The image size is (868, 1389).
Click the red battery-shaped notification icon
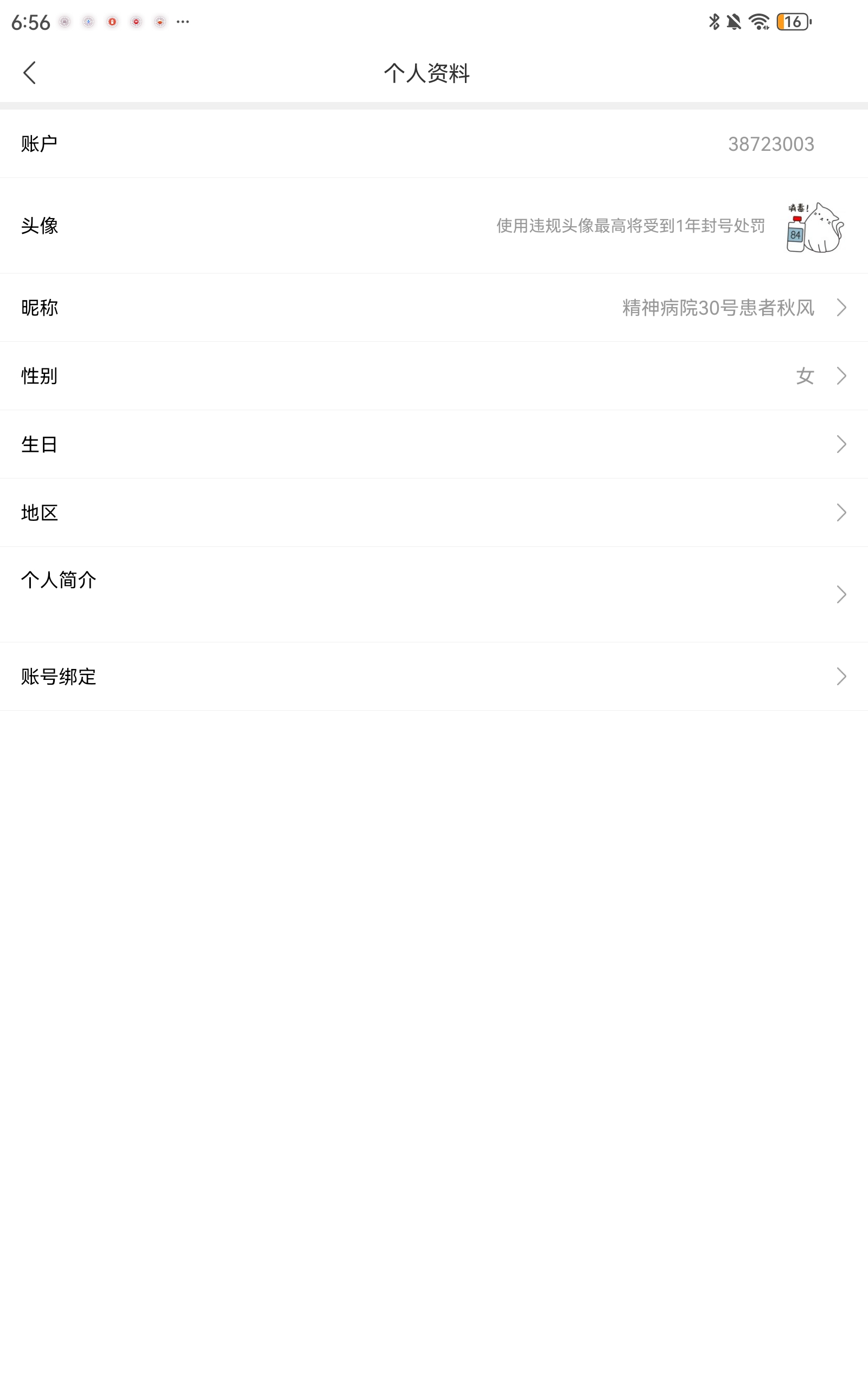(x=112, y=21)
